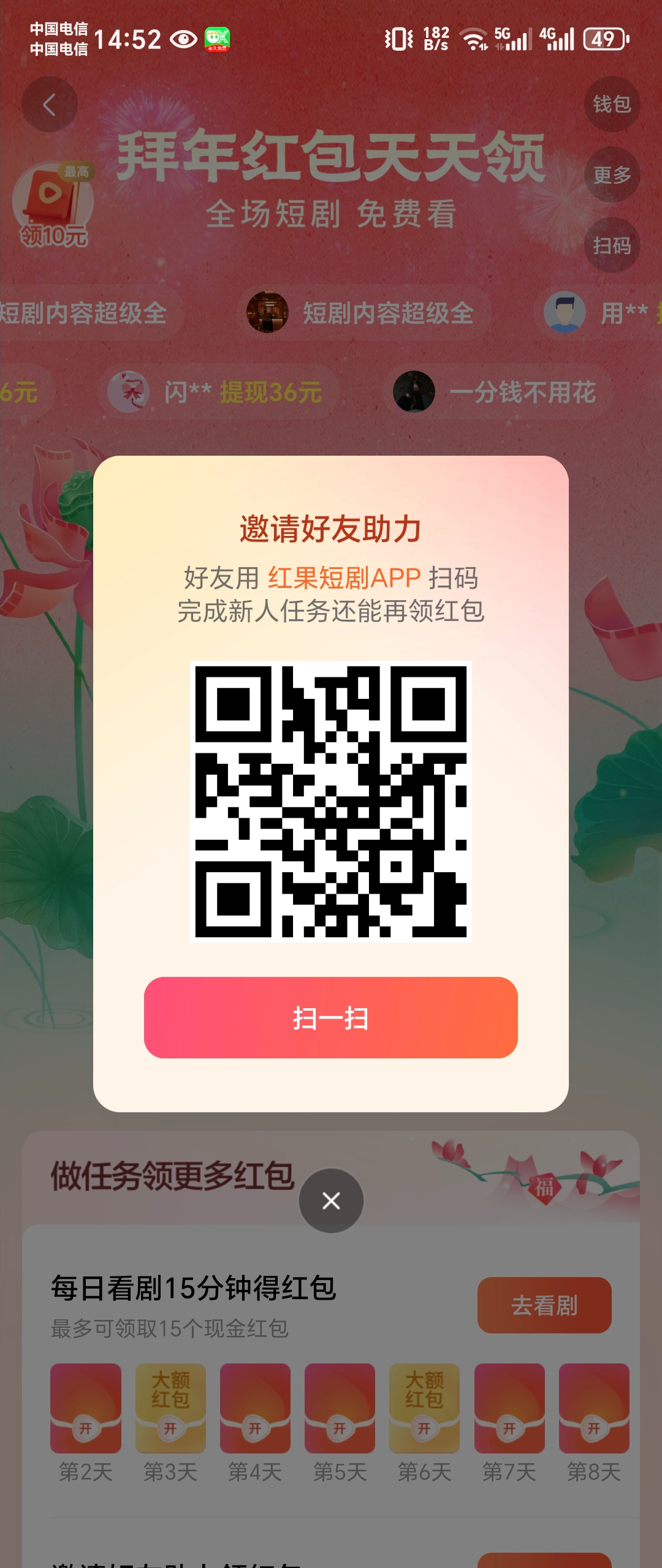Open the 第7天 red packet
Image resolution: width=662 pixels, height=1568 pixels.
click(x=509, y=1409)
